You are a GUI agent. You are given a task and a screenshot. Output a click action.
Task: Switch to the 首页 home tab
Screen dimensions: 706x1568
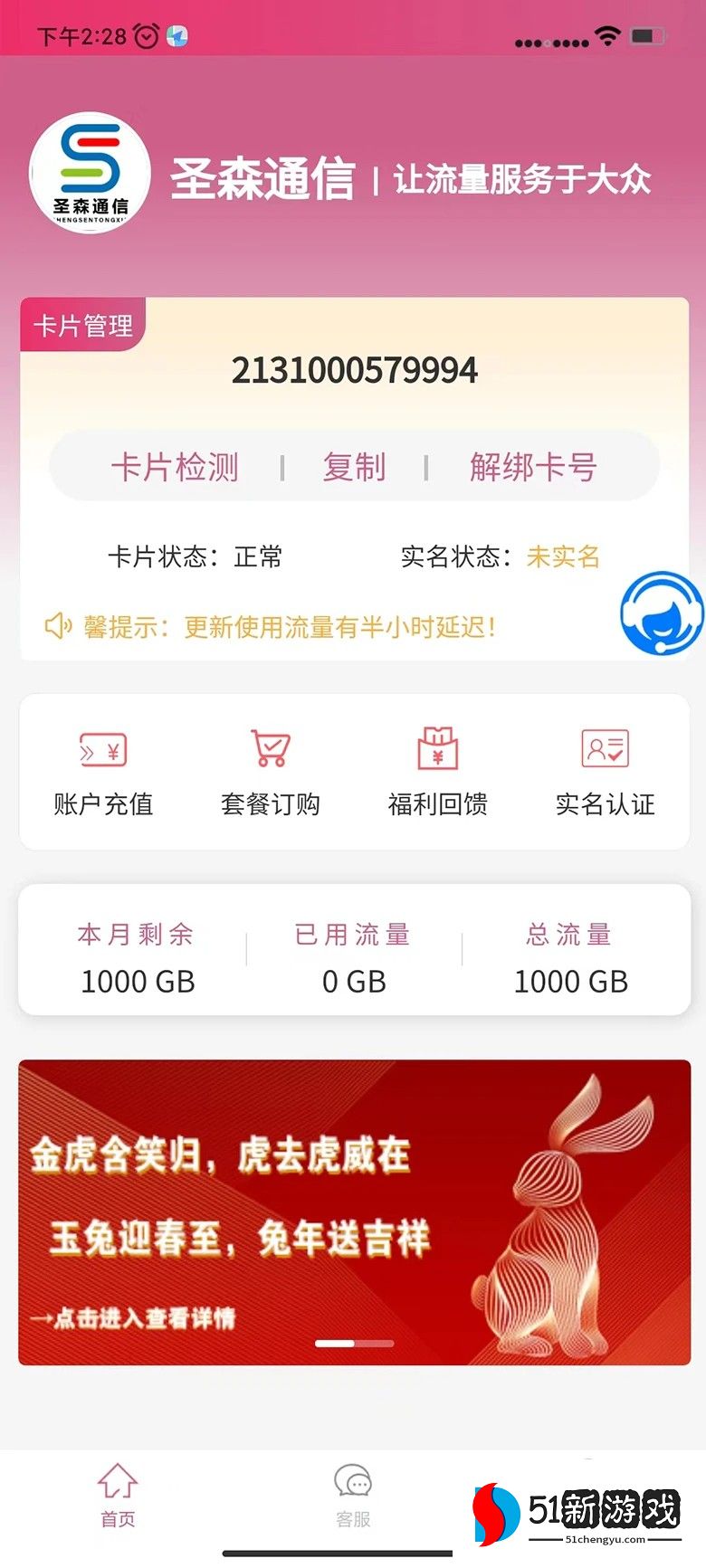pyautogui.click(x=118, y=1497)
